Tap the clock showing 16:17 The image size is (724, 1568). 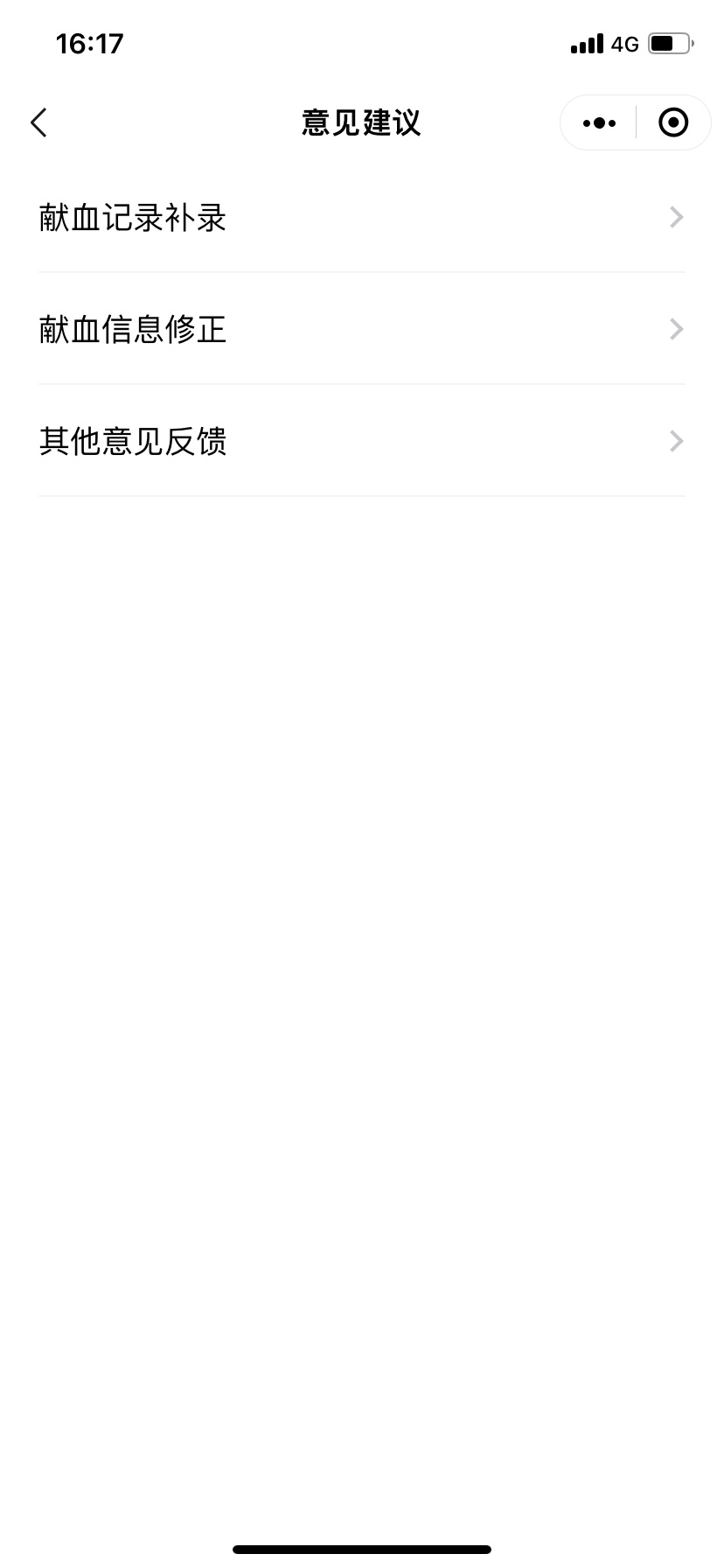tap(90, 42)
